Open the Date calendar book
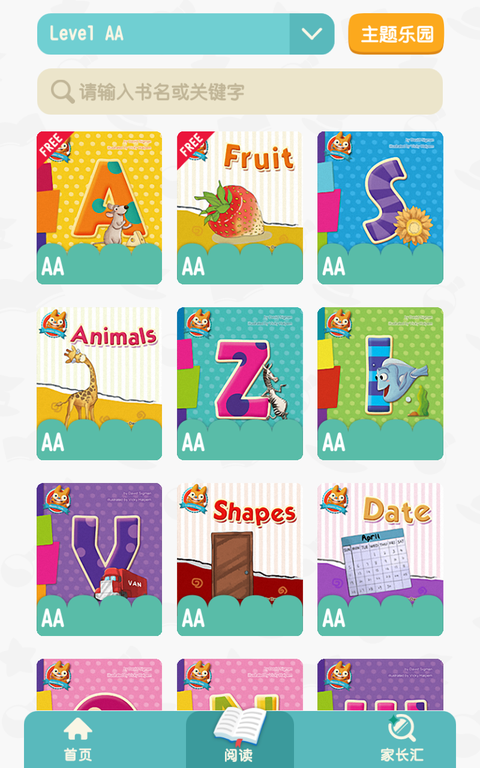Viewport: 480px width, 768px height. point(381,559)
